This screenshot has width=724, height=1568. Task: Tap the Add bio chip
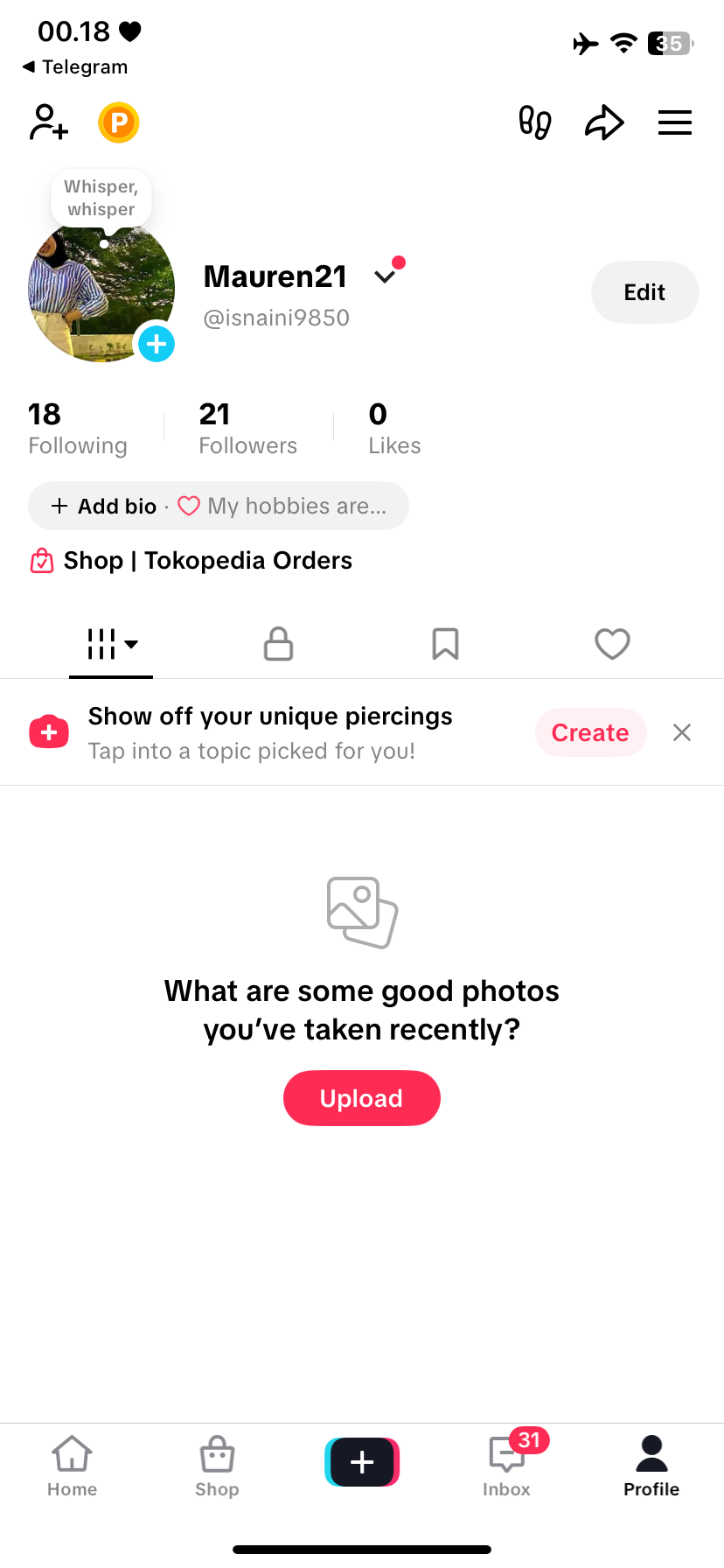coord(105,507)
